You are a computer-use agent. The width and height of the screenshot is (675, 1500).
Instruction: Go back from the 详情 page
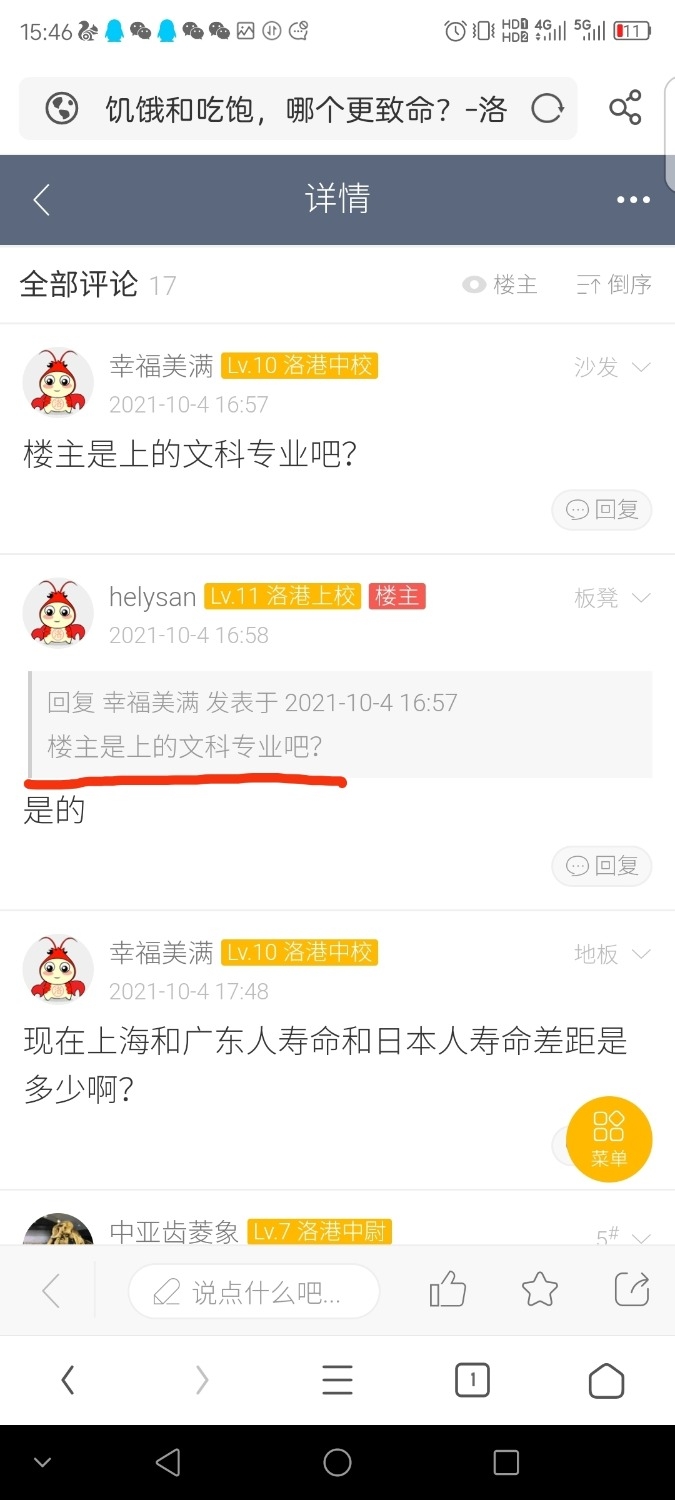tap(41, 200)
